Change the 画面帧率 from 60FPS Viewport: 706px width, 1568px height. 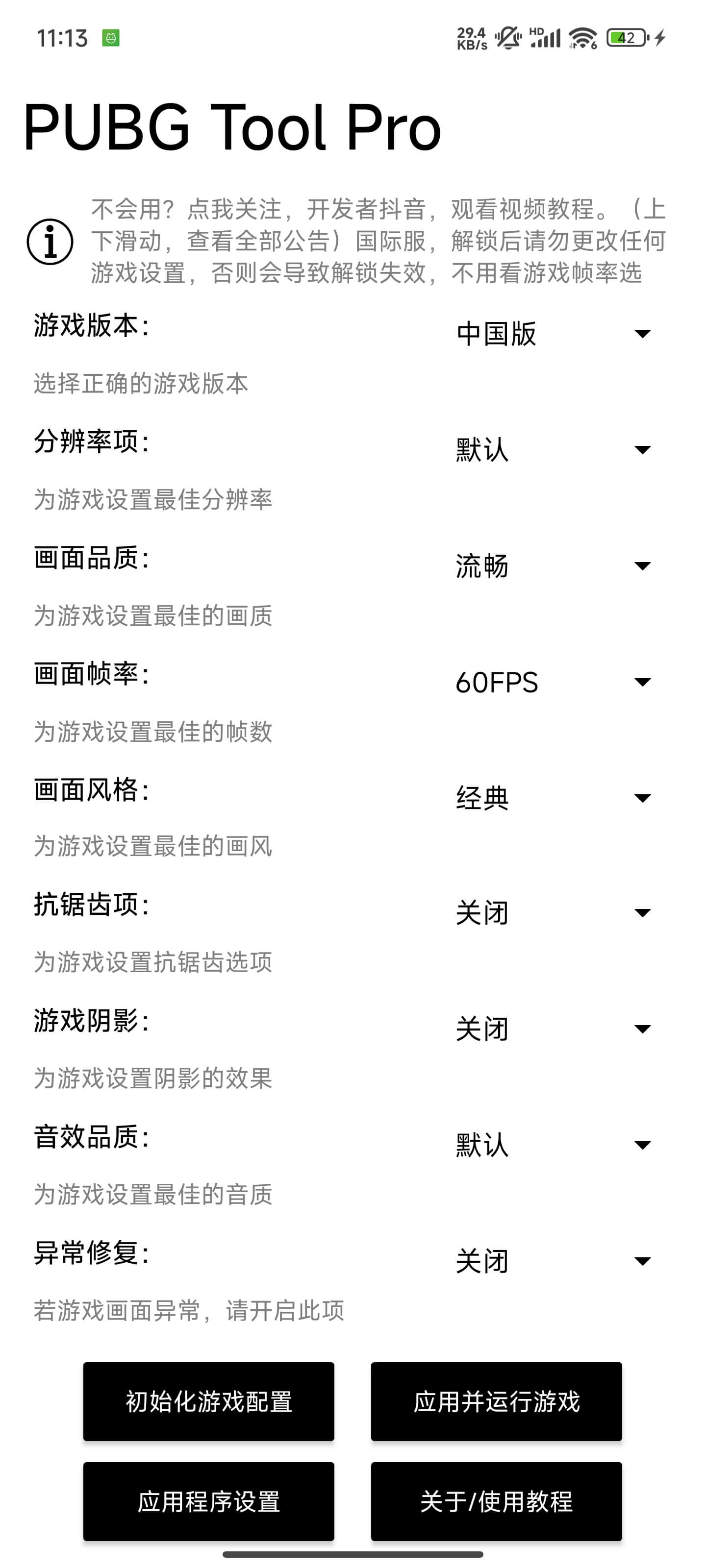coord(553,683)
